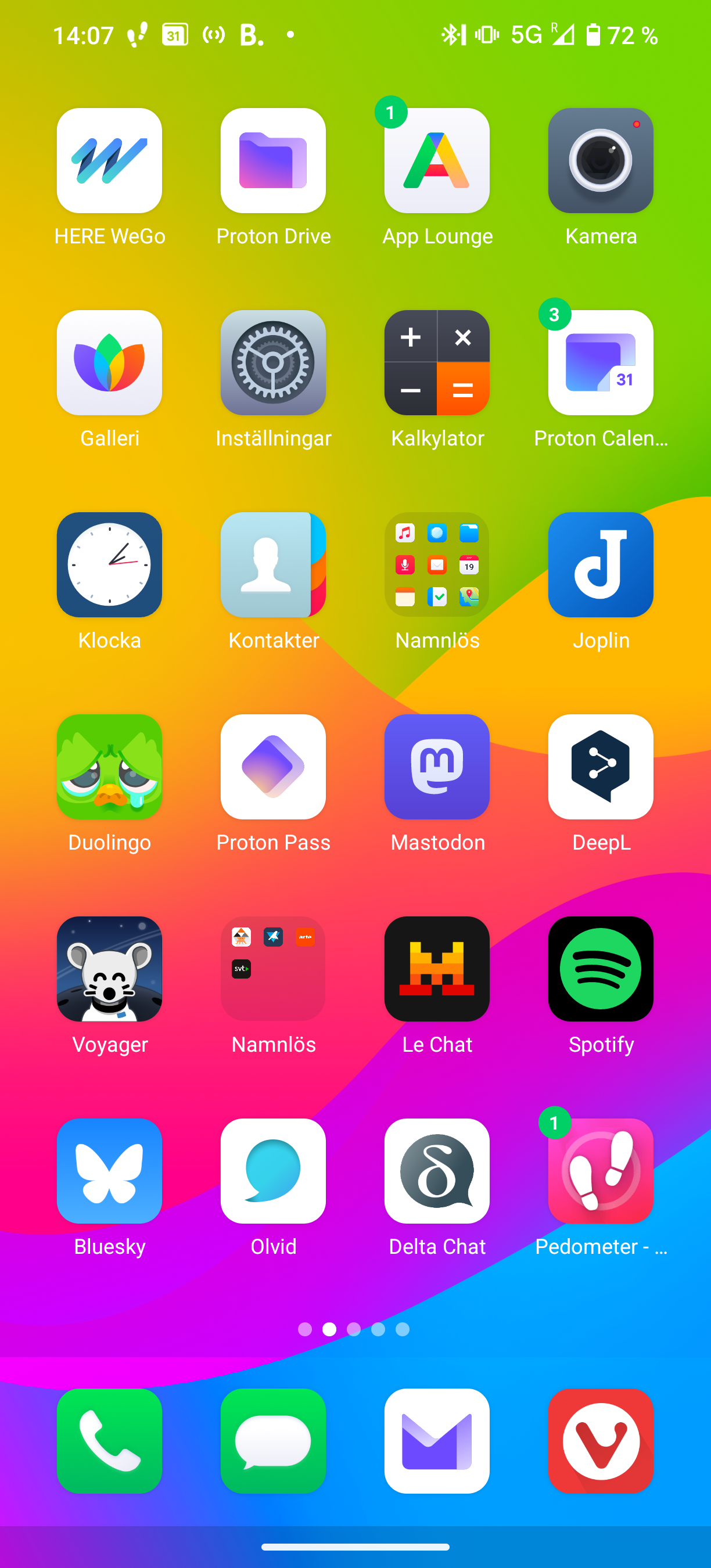This screenshot has height=1568, width=711.
Task: Open the HERE WeGo app
Action: pyautogui.click(x=110, y=161)
